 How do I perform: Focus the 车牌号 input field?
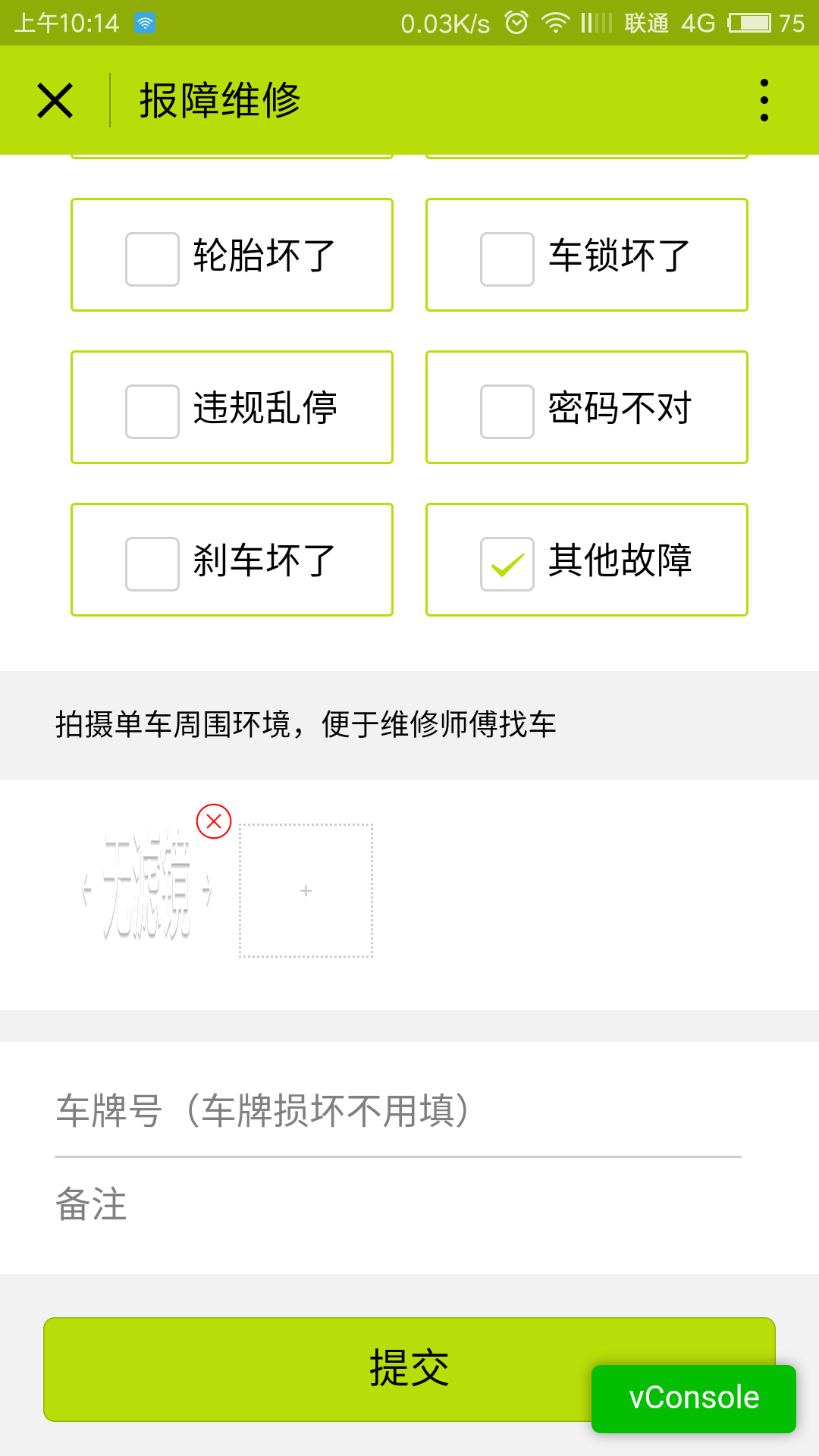coord(398,1111)
